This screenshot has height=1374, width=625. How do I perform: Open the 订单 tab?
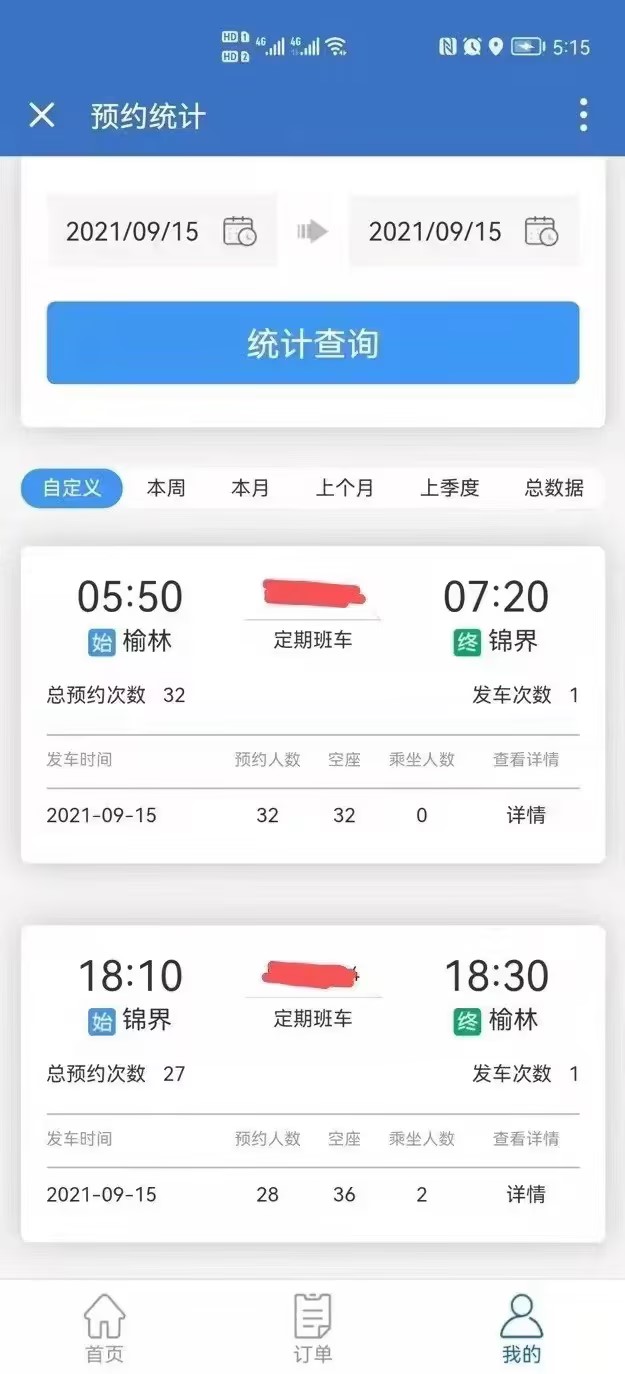click(x=312, y=1329)
